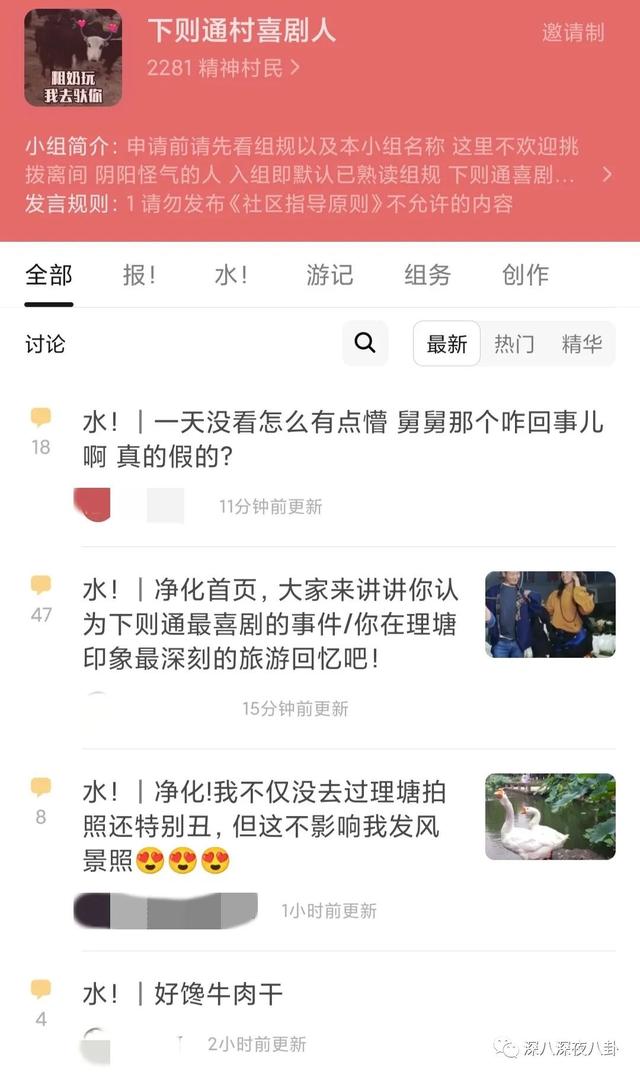Viewport: 640px width, 1077px height.
Task: Open the 组务 tab
Action: [x=427, y=275]
